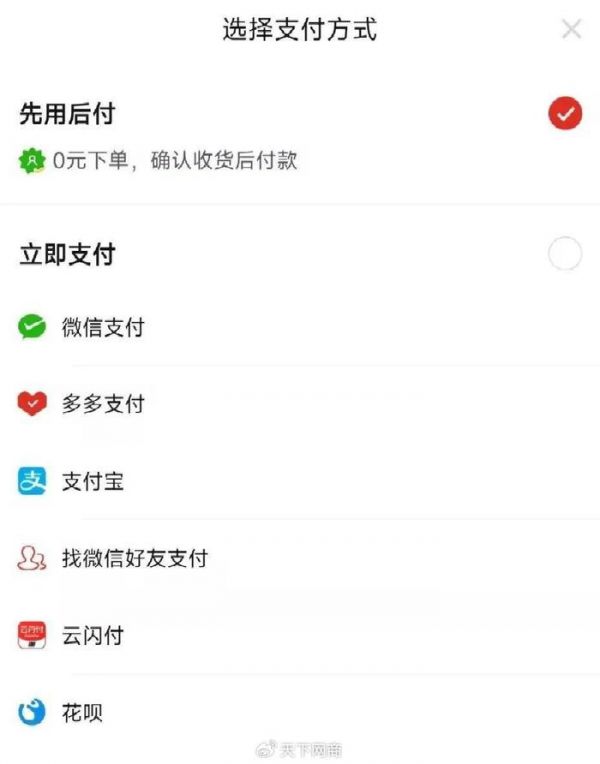
Task: Close the payment method dialog
Action: (571, 30)
